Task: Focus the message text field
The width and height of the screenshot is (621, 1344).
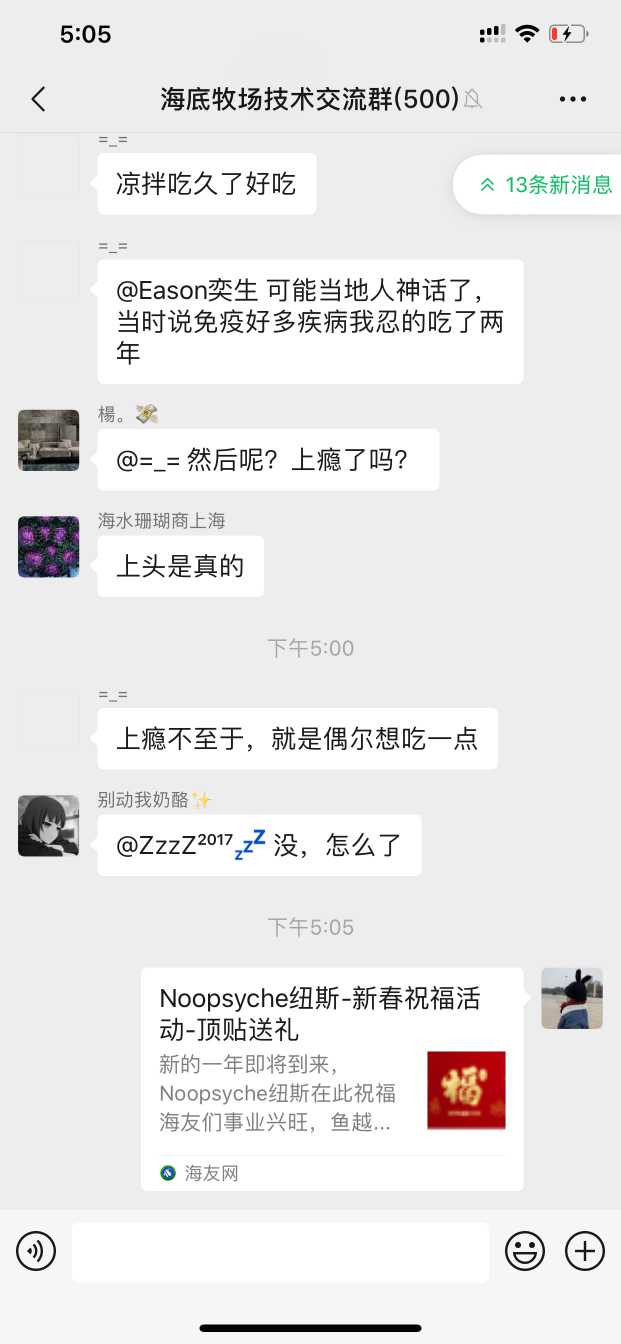Action: click(x=280, y=1251)
